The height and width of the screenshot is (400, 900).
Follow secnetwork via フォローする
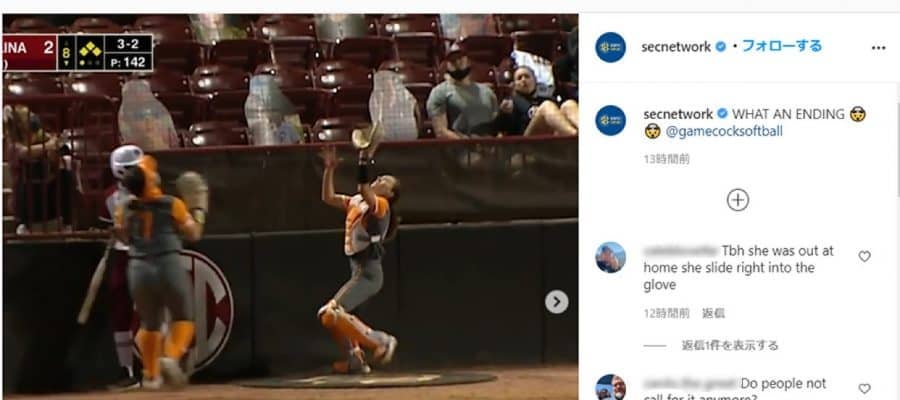781,46
